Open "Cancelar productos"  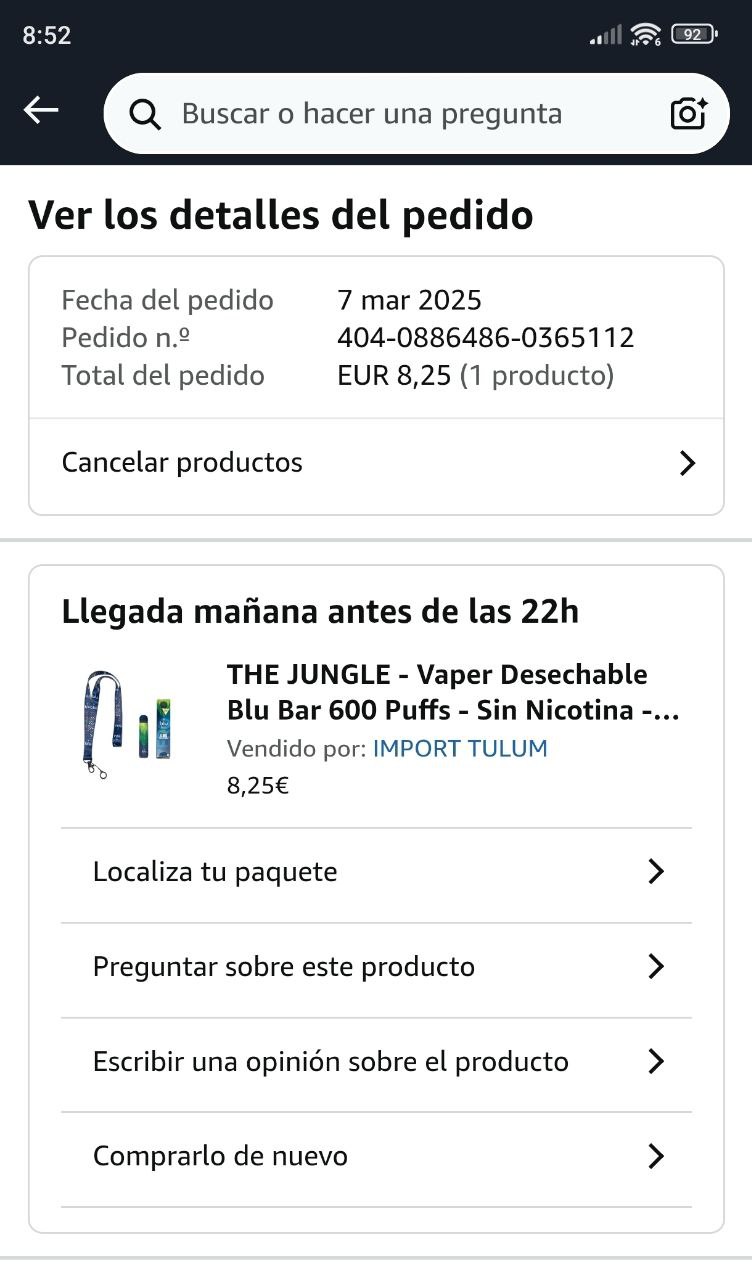pos(376,463)
